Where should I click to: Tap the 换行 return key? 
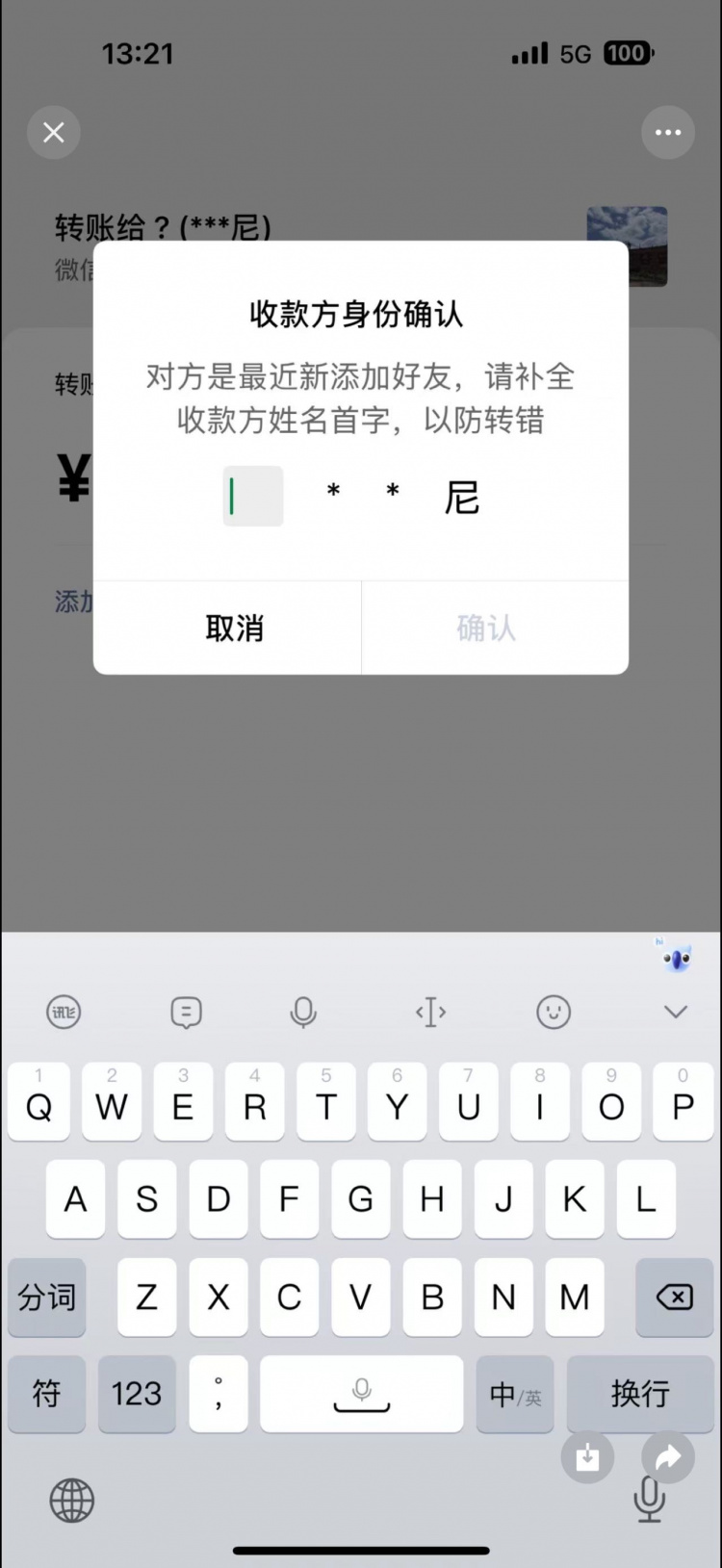(x=639, y=1394)
